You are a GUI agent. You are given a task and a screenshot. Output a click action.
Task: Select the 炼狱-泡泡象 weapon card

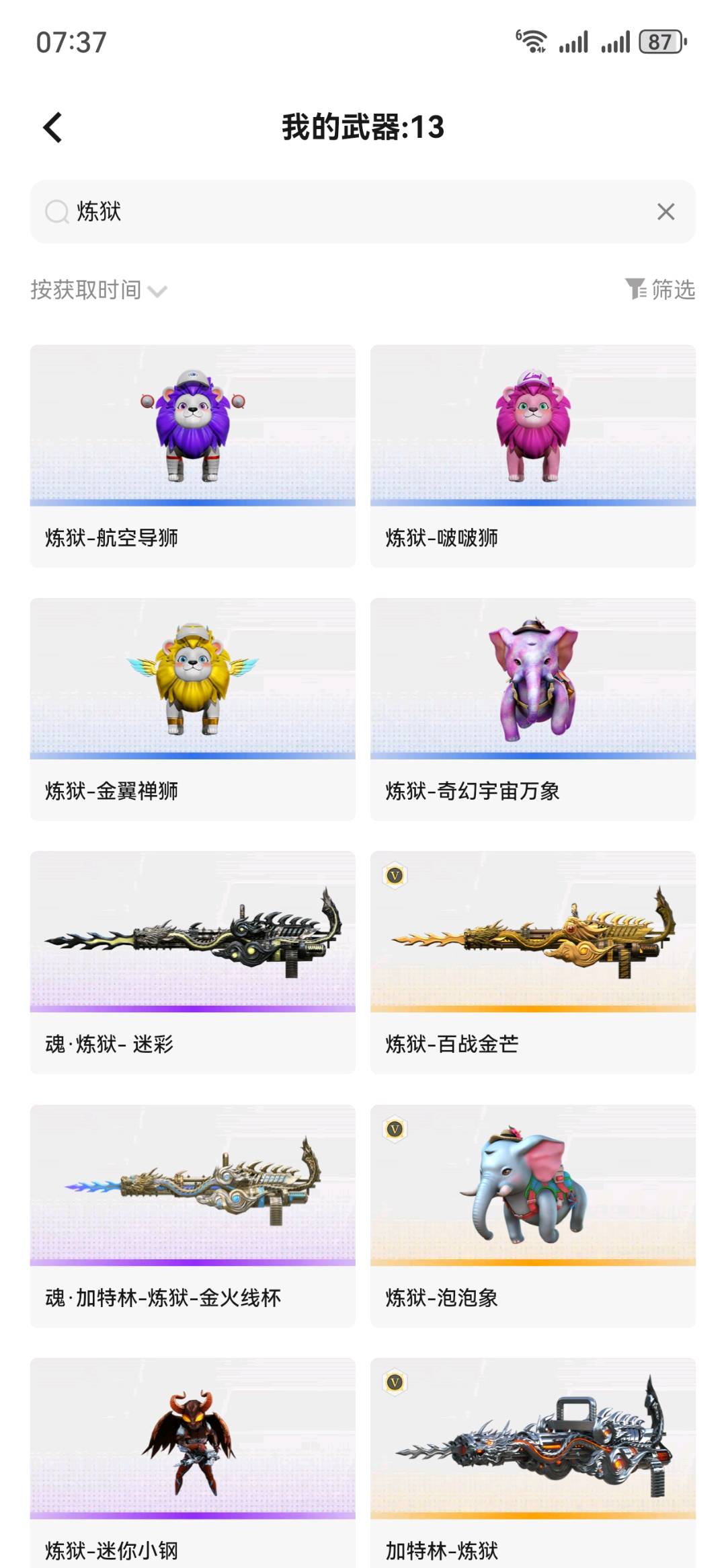(x=532, y=1215)
